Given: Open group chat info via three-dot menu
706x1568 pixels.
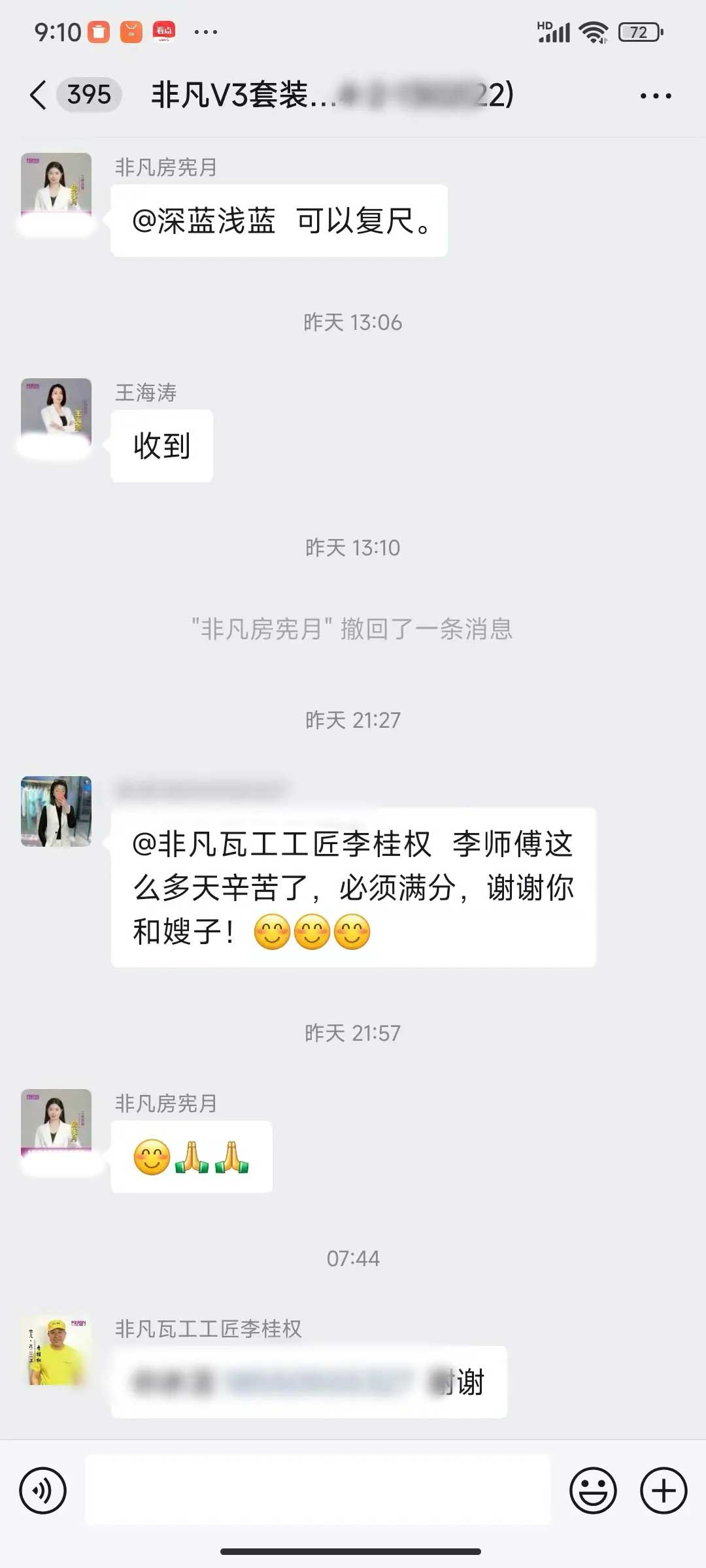Looking at the screenshot, I should (x=655, y=96).
